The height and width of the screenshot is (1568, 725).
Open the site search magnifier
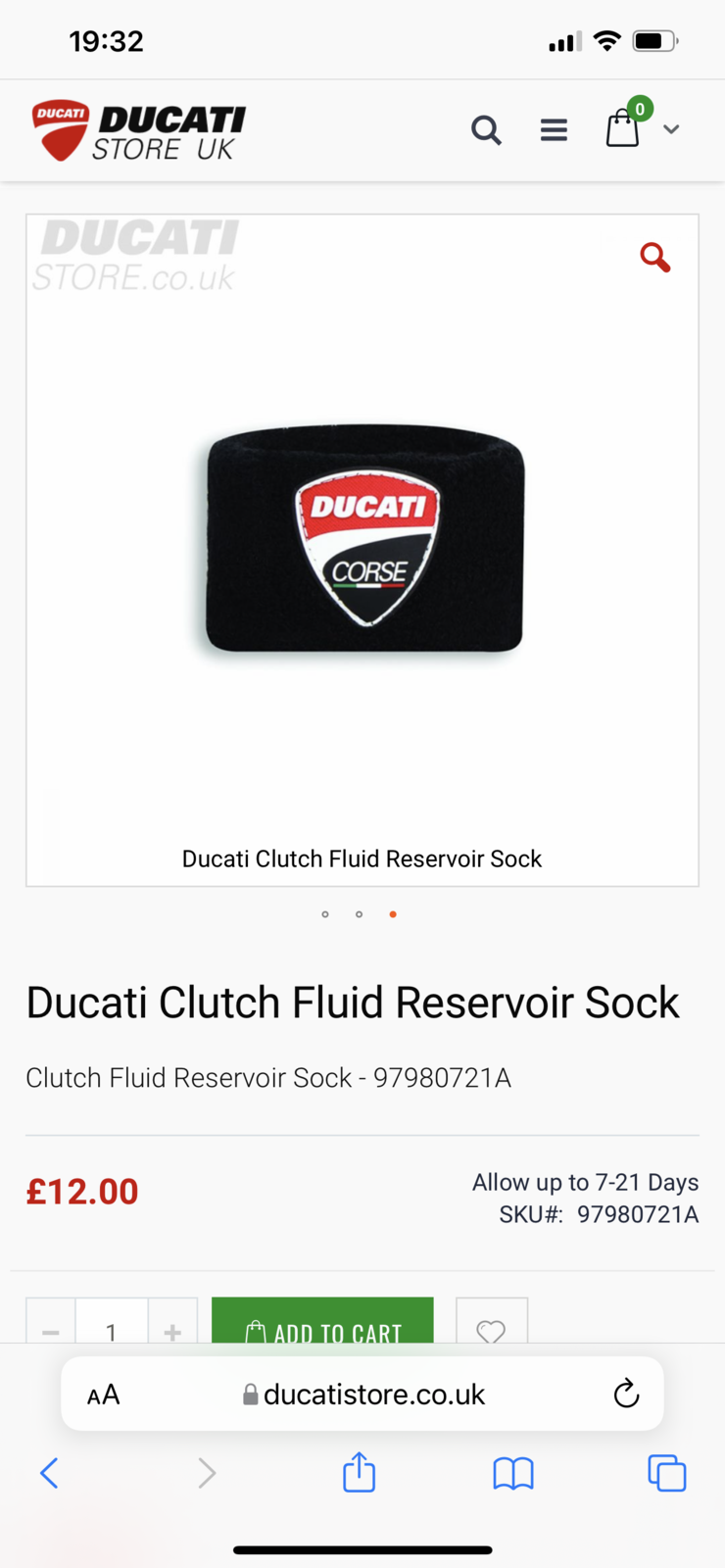point(486,129)
